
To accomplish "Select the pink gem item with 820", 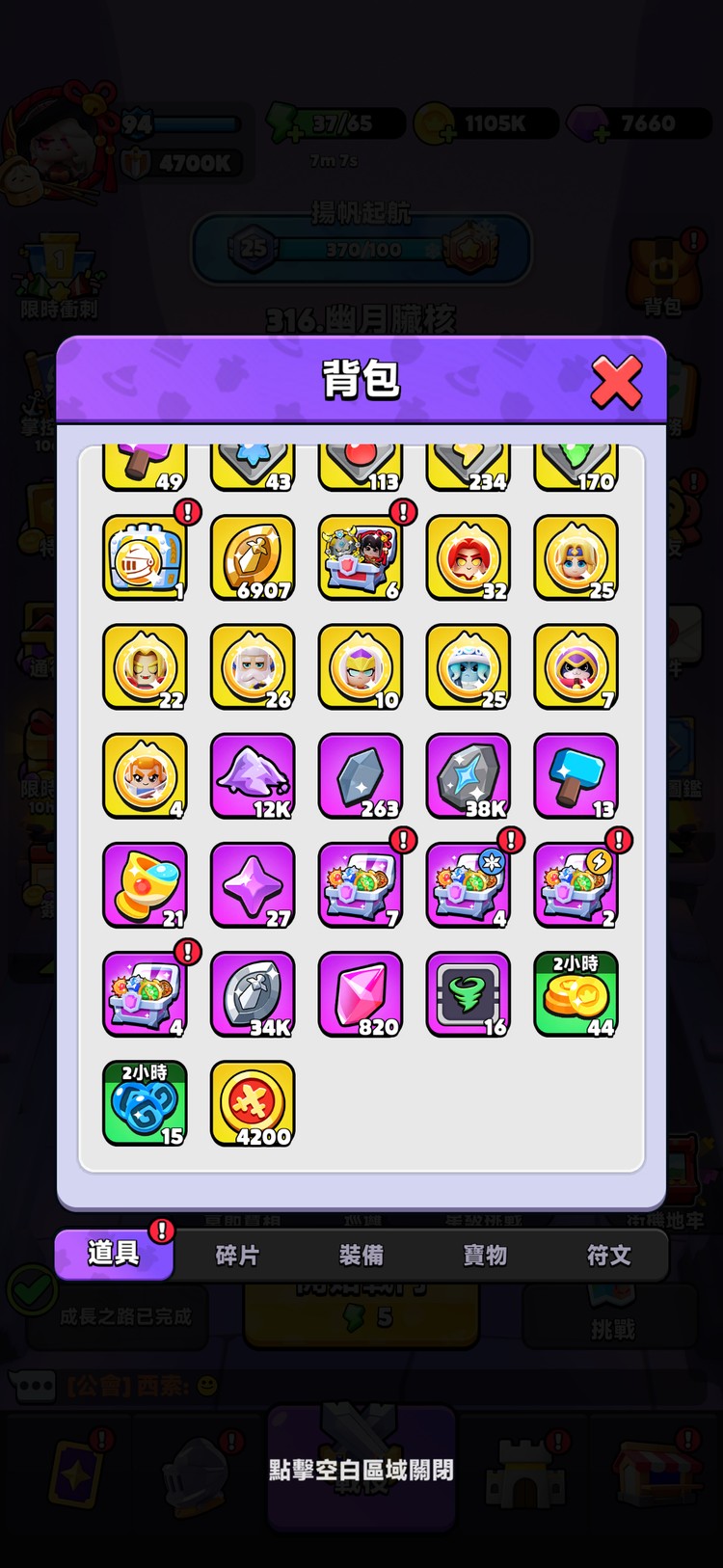I will click(361, 993).
